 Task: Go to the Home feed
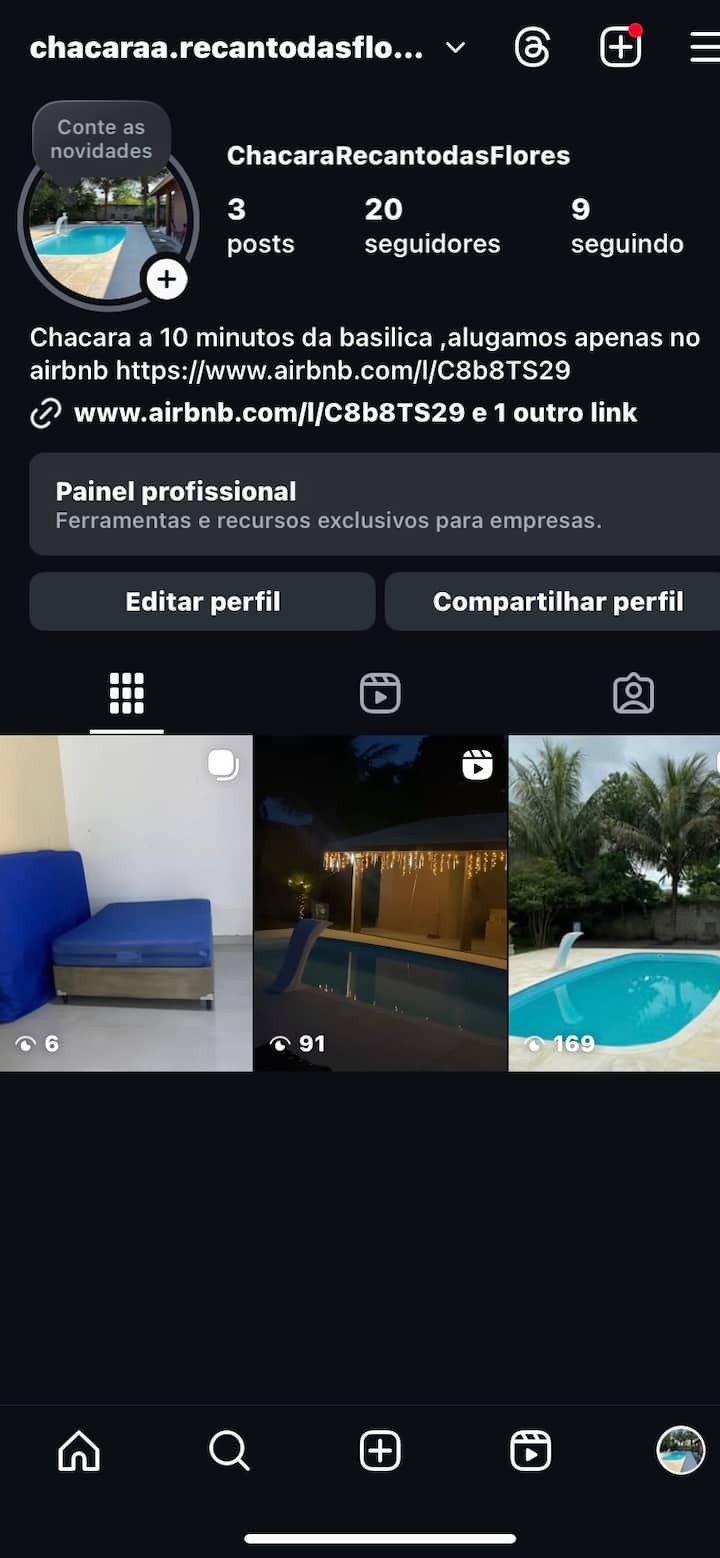click(79, 1450)
